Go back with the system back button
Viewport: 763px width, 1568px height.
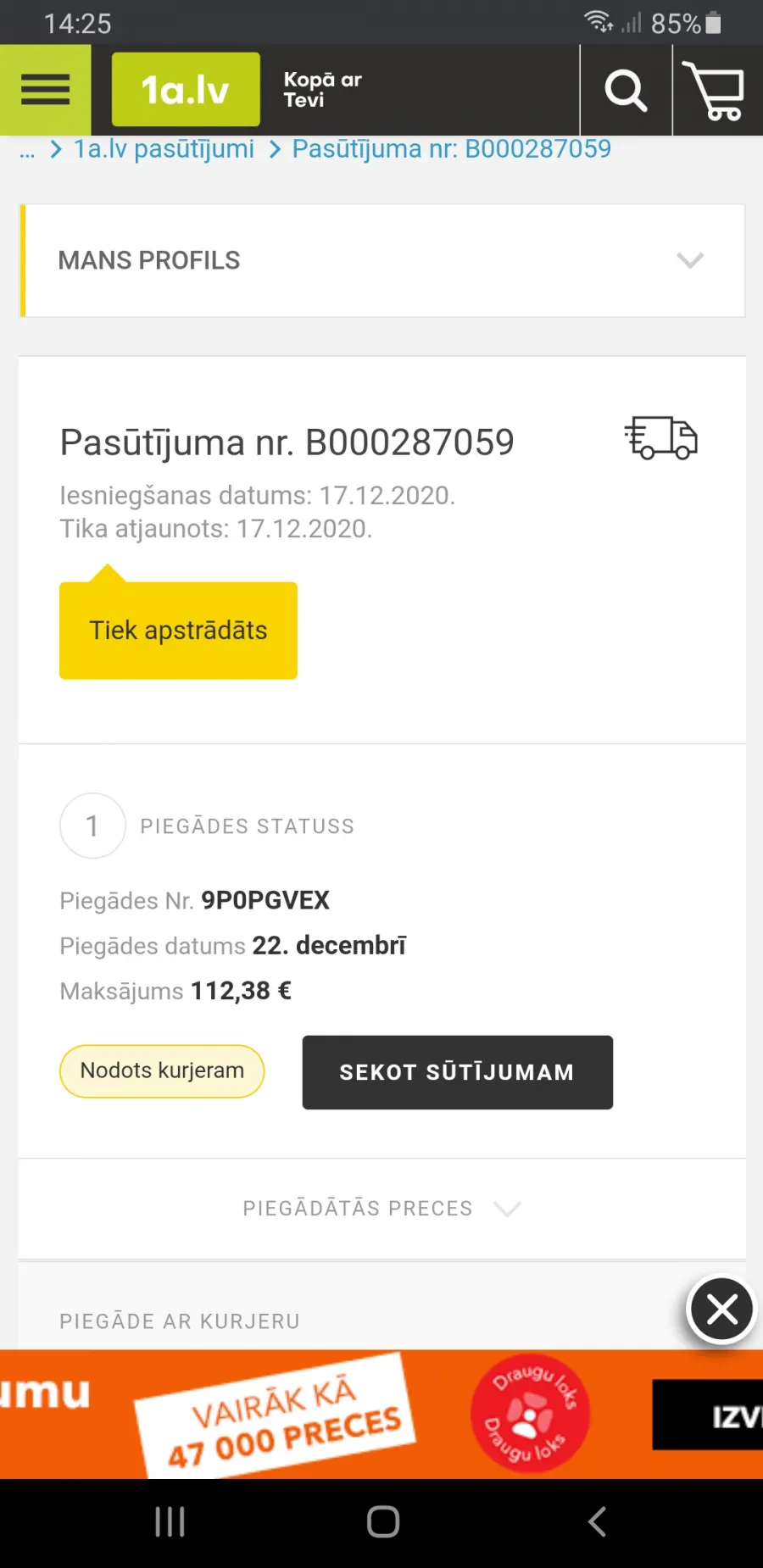[x=597, y=1522]
